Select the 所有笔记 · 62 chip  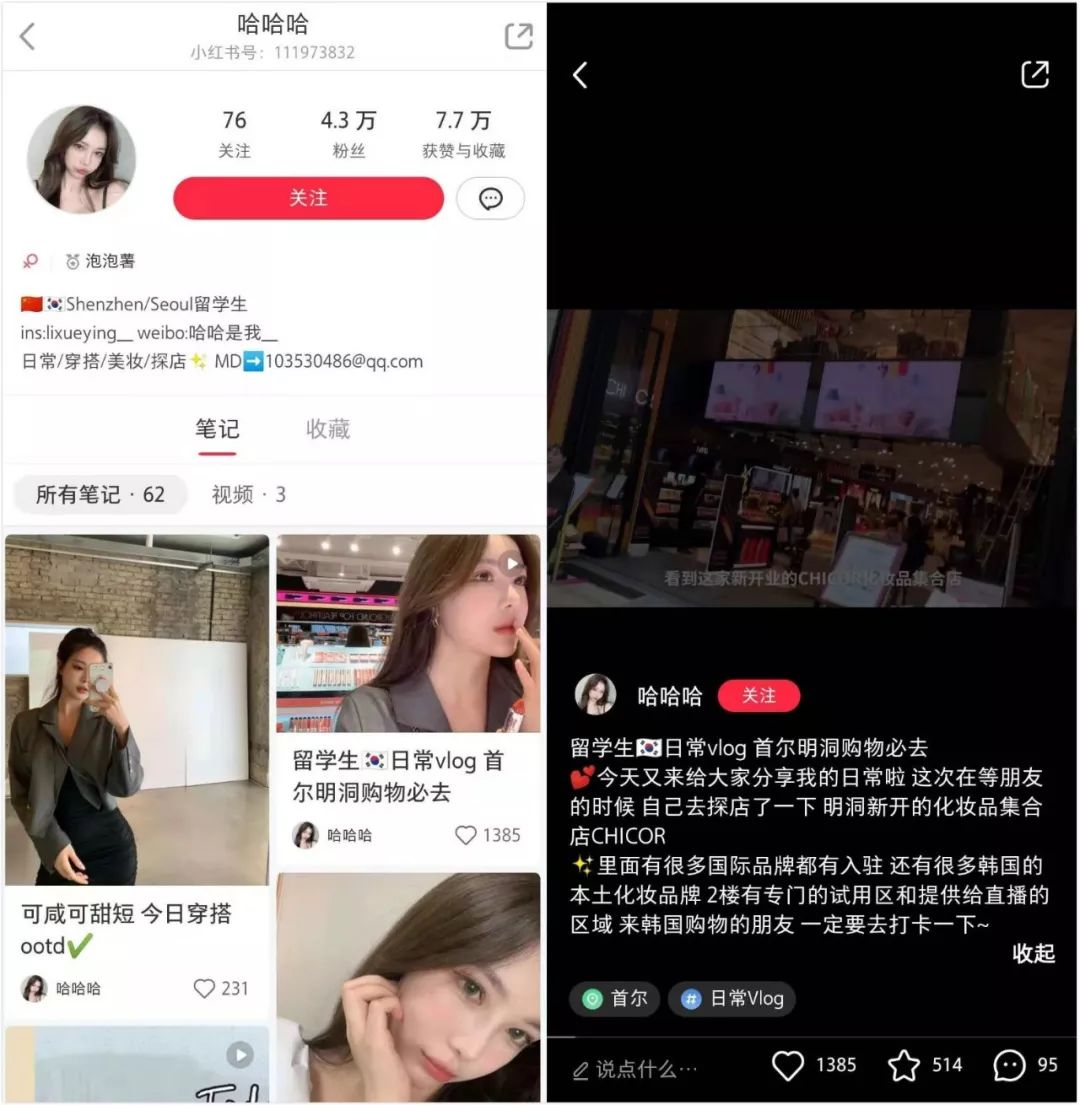[100, 494]
